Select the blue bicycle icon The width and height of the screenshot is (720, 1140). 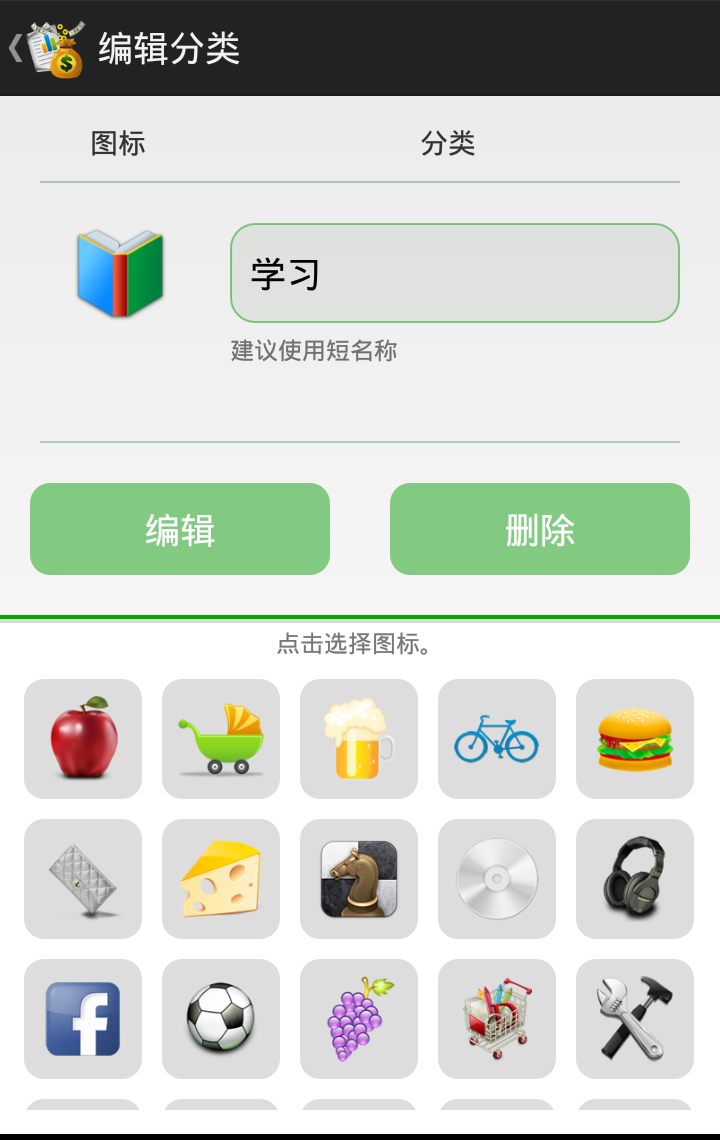[x=497, y=739]
